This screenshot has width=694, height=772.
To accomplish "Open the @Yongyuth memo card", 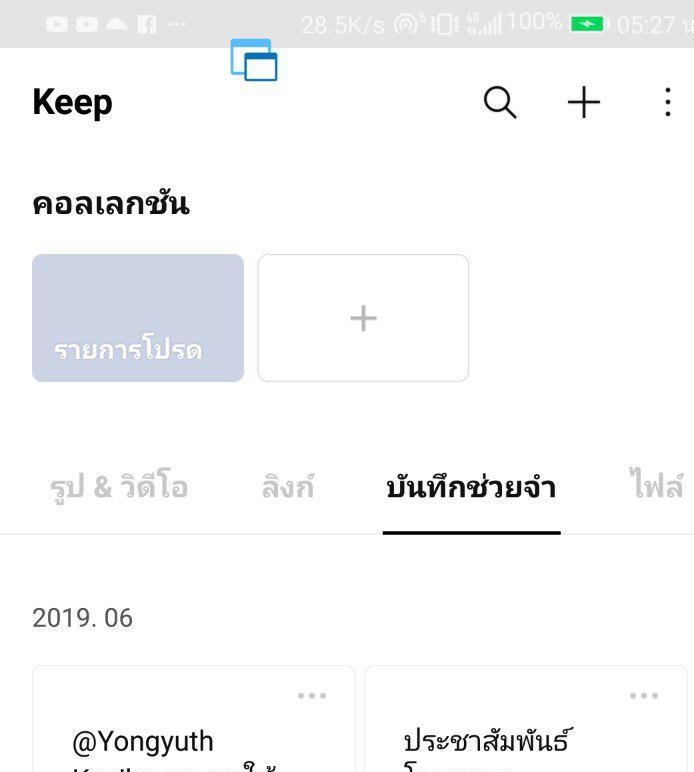I will [180, 742].
